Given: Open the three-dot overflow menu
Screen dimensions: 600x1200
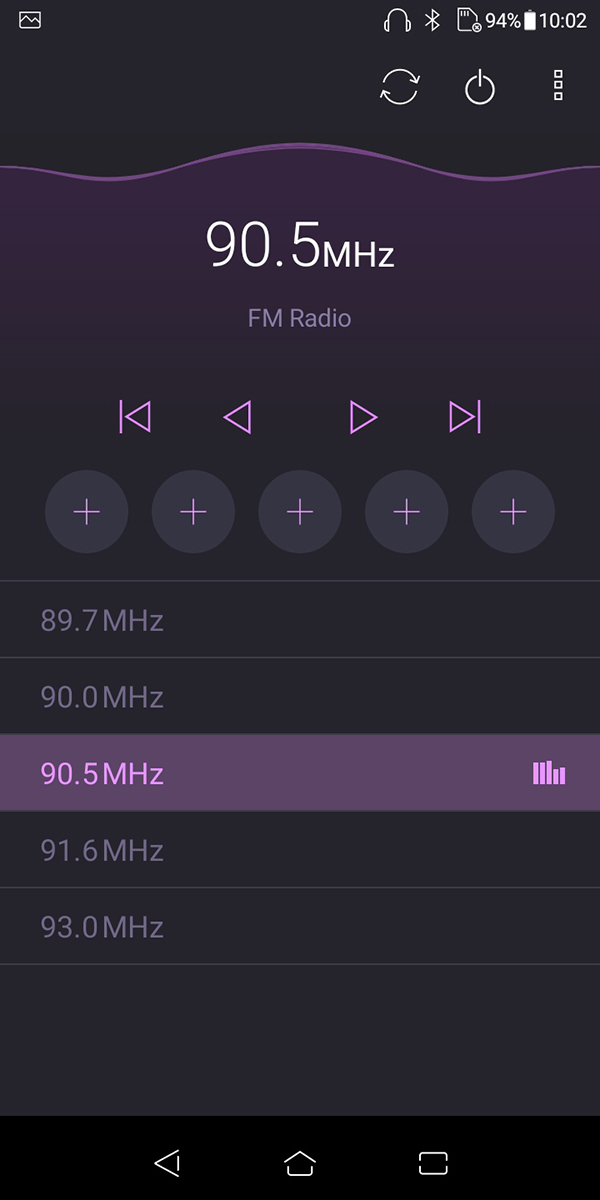Looking at the screenshot, I should [558, 86].
